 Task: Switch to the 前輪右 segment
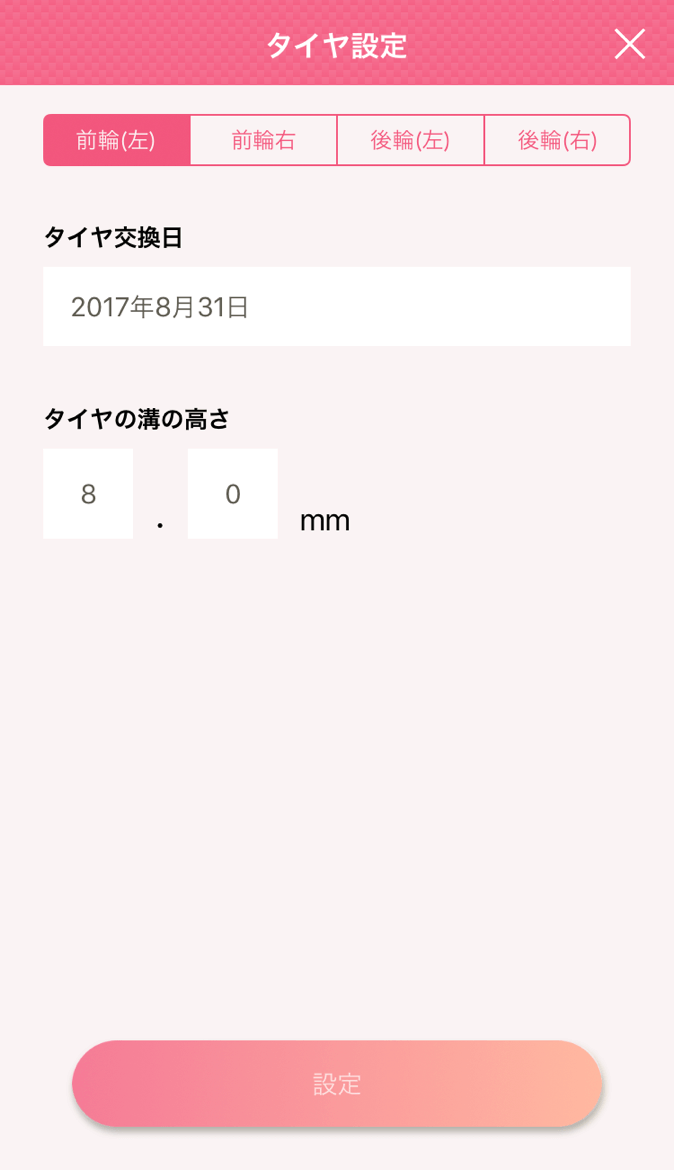(263, 140)
